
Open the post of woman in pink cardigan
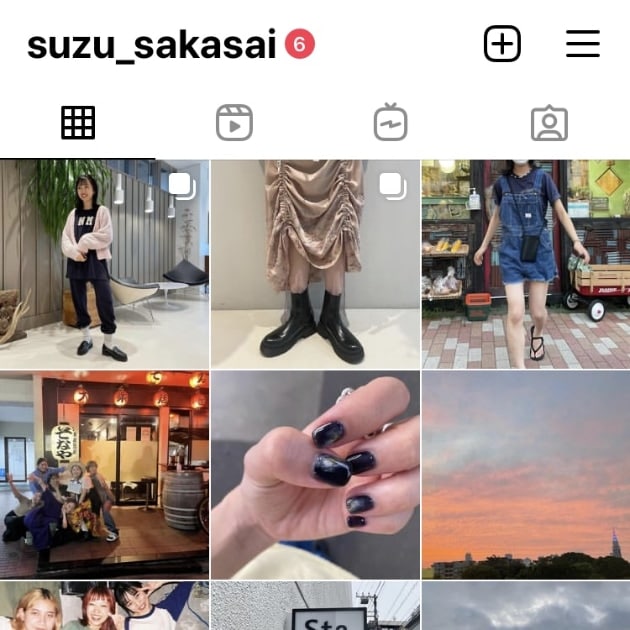click(104, 265)
